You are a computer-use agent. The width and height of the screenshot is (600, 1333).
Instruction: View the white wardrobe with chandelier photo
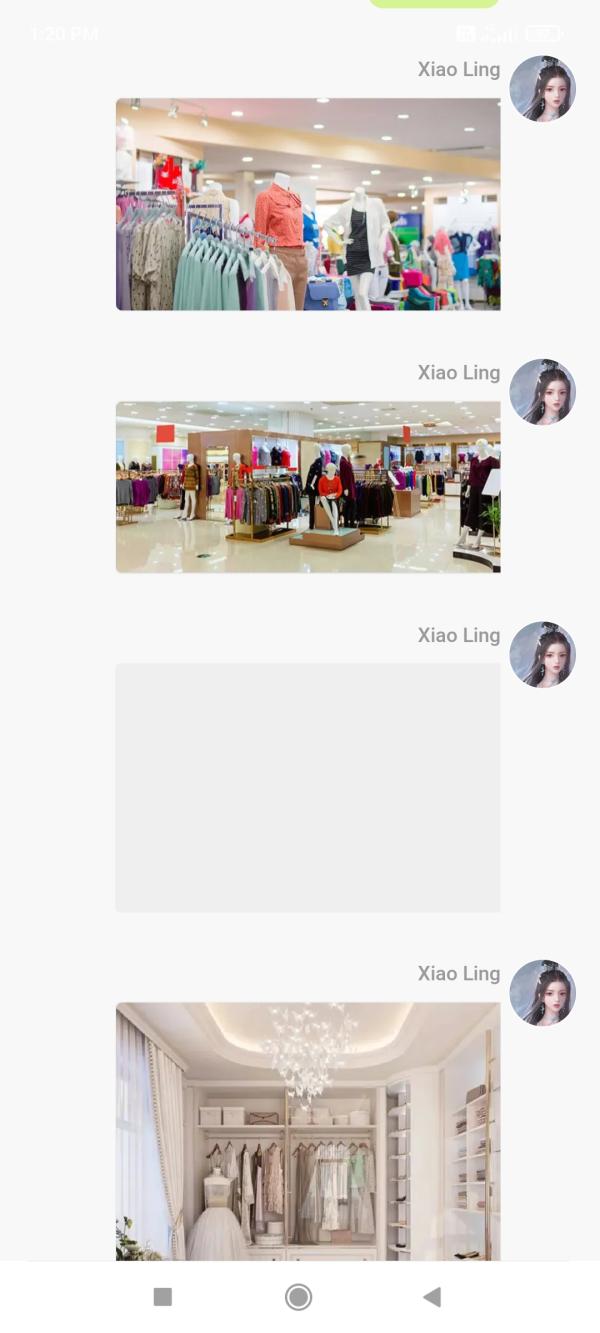click(x=308, y=1130)
